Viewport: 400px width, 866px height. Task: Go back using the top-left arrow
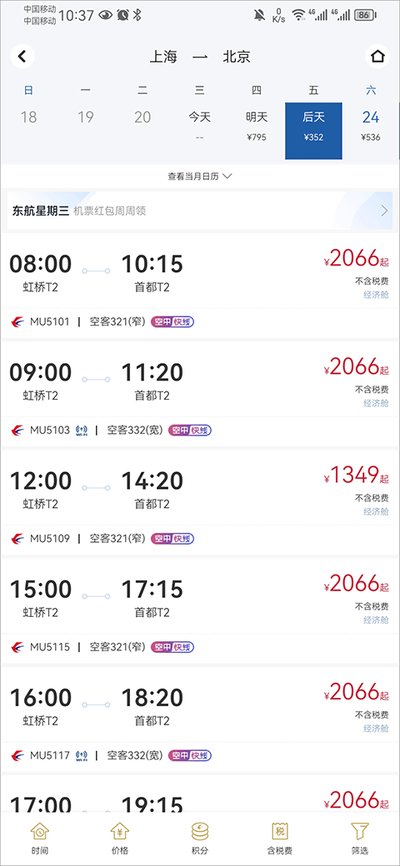point(22,56)
